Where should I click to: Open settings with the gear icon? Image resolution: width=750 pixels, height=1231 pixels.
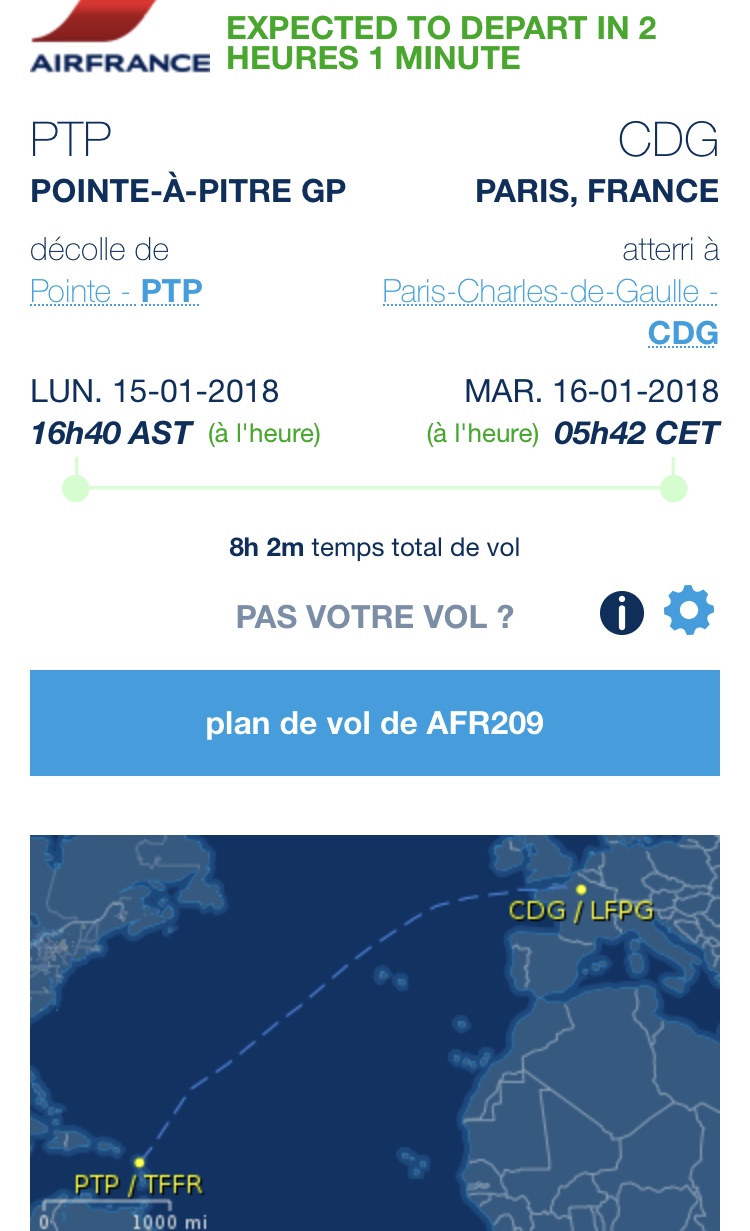click(689, 611)
